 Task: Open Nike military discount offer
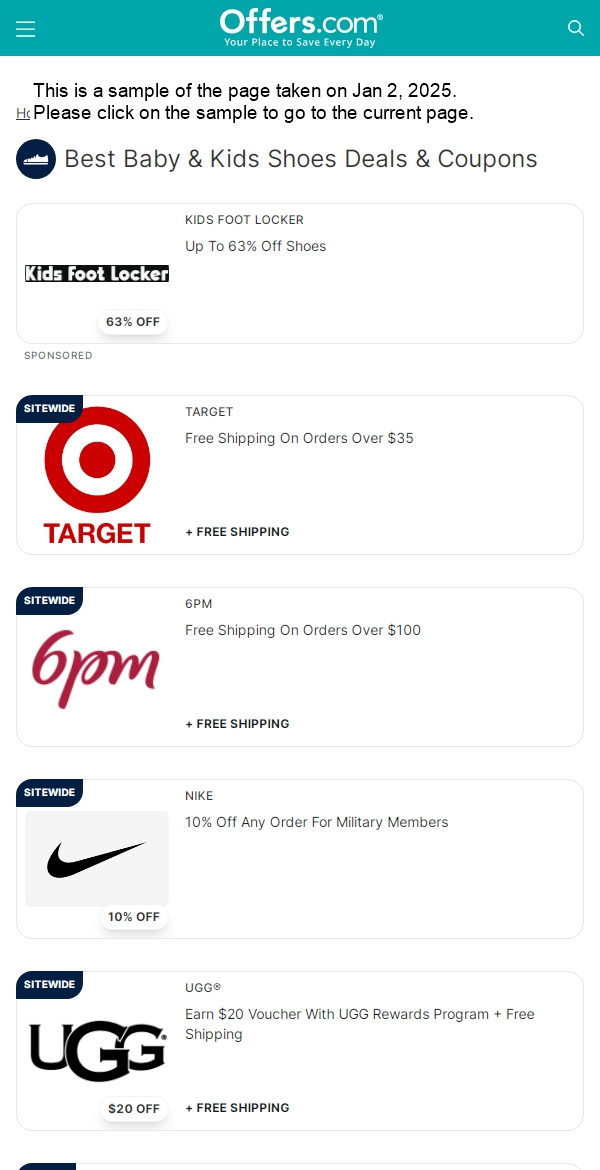(316, 822)
